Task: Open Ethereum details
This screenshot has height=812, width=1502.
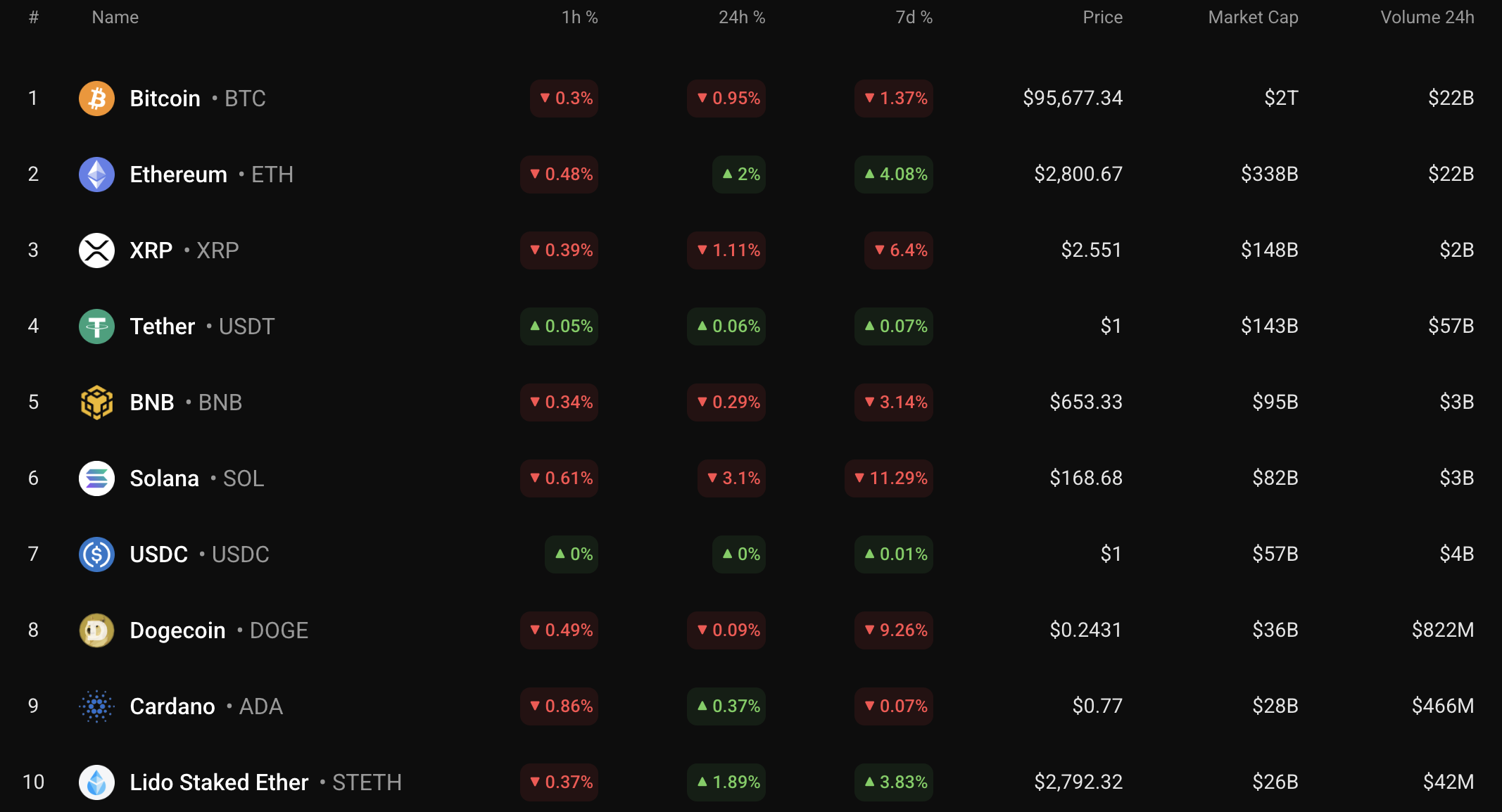Action: point(179,175)
